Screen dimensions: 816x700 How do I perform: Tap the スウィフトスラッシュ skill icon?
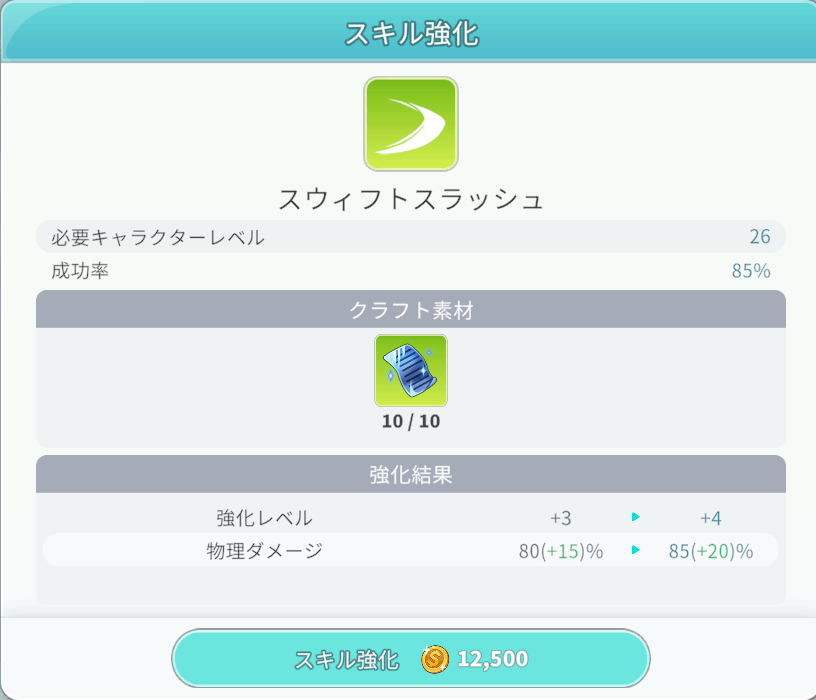pos(411,123)
